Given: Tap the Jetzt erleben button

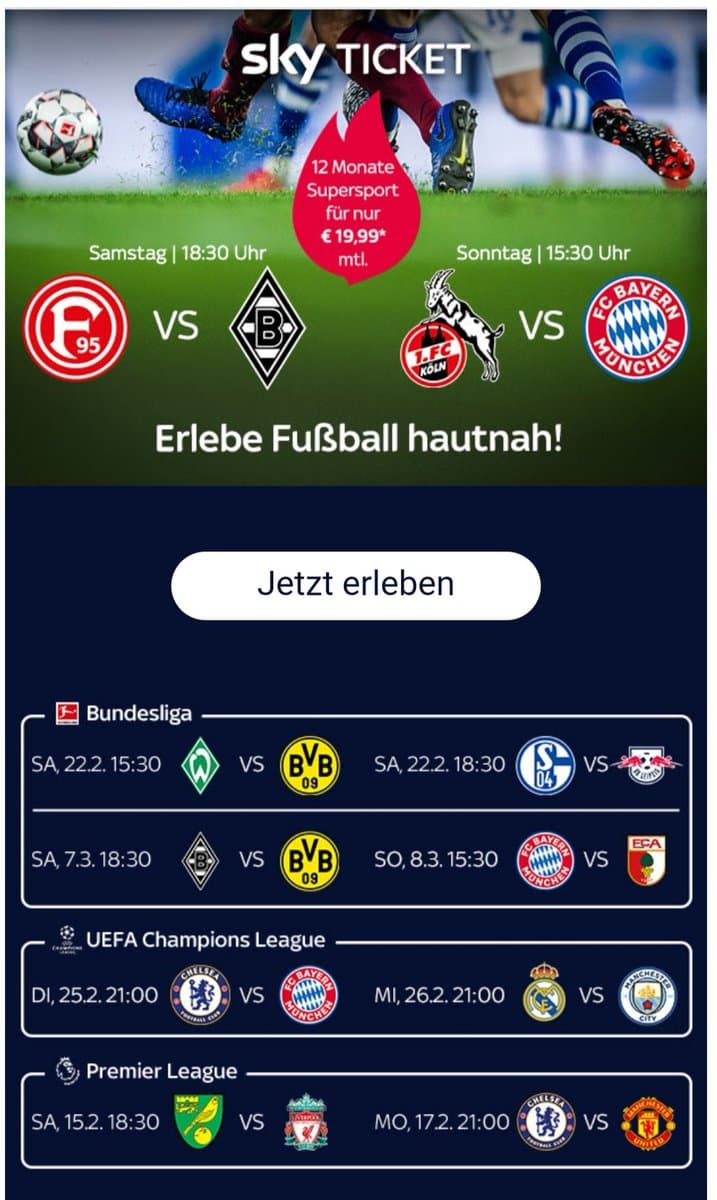Looking at the screenshot, I should 356,585.
